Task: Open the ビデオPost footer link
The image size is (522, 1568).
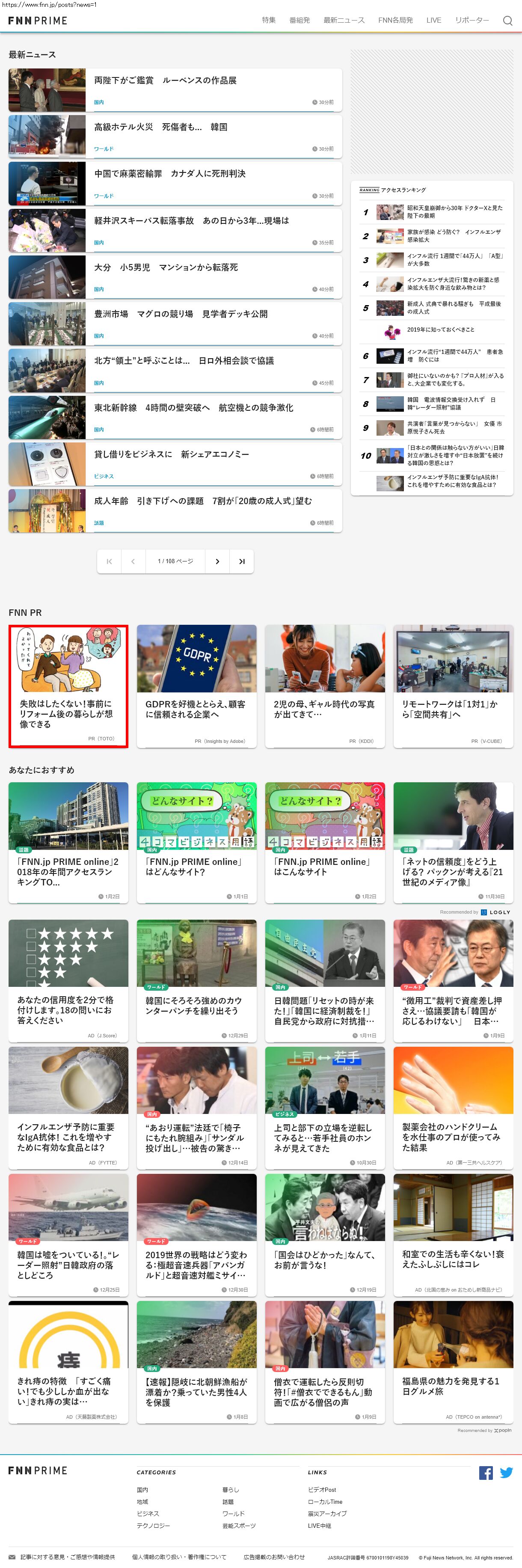Action: (x=321, y=1490)
